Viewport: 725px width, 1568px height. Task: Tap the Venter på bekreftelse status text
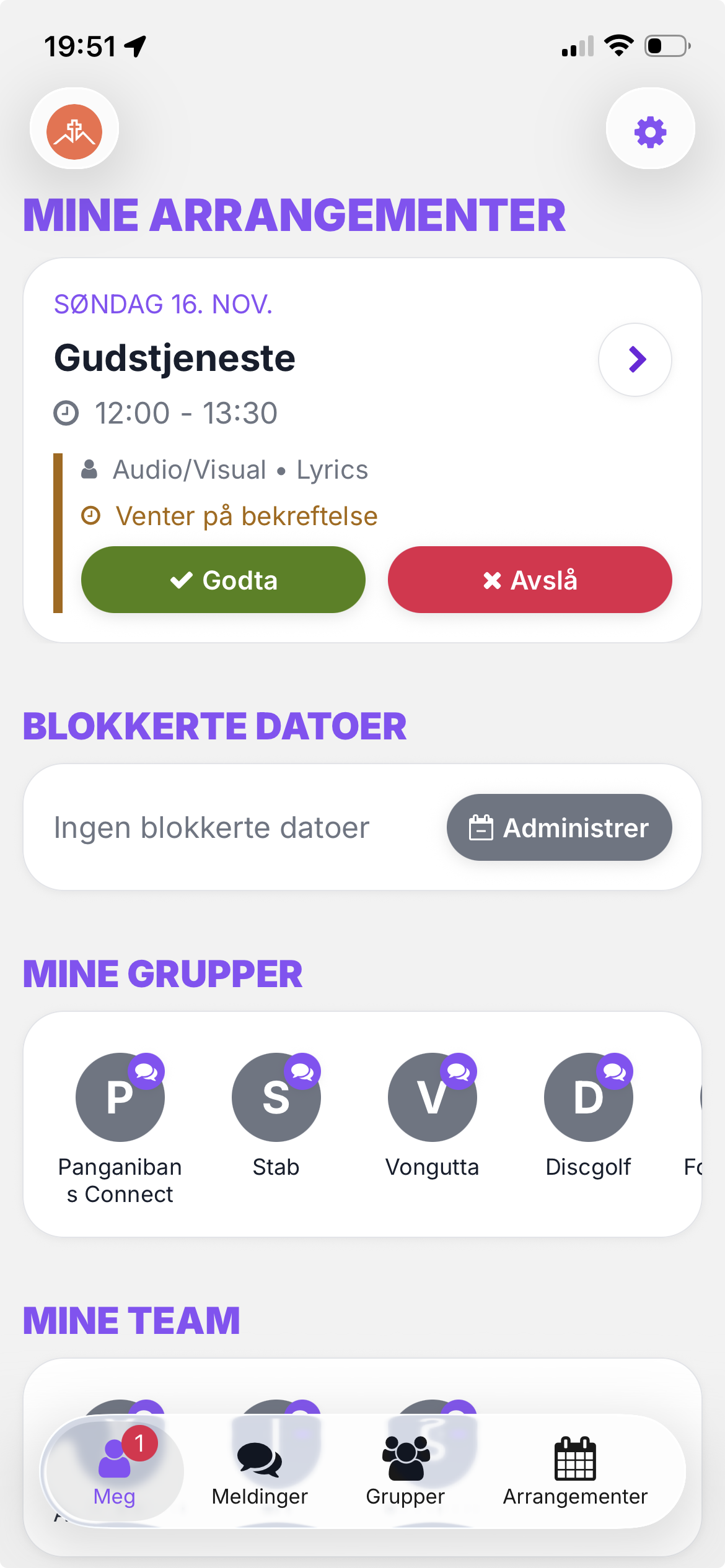point(246,515)
